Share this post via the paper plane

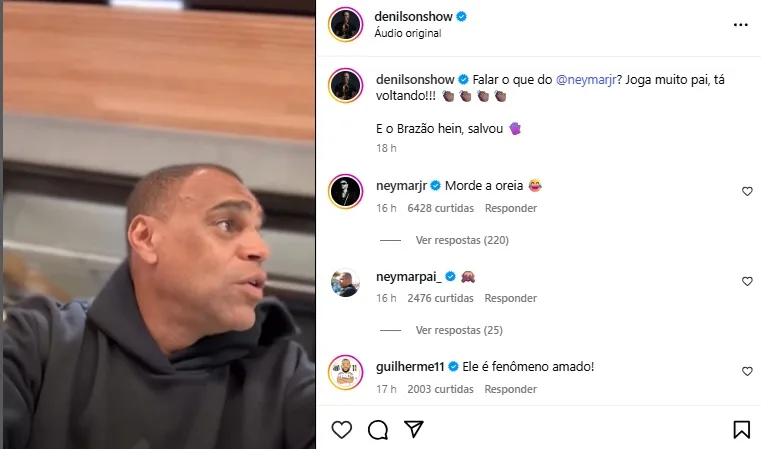413,429
